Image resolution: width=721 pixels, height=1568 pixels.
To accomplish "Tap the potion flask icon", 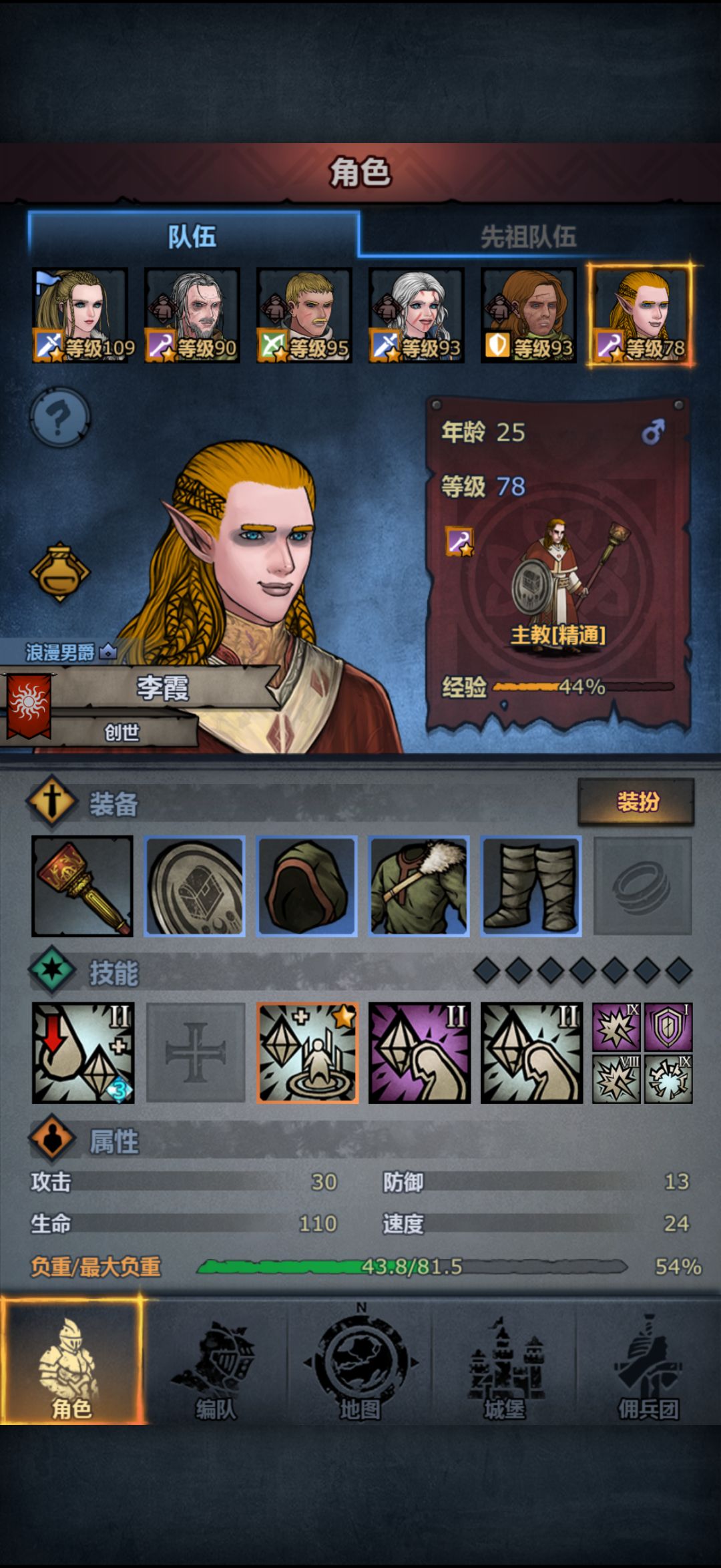I will pos(59,572).
